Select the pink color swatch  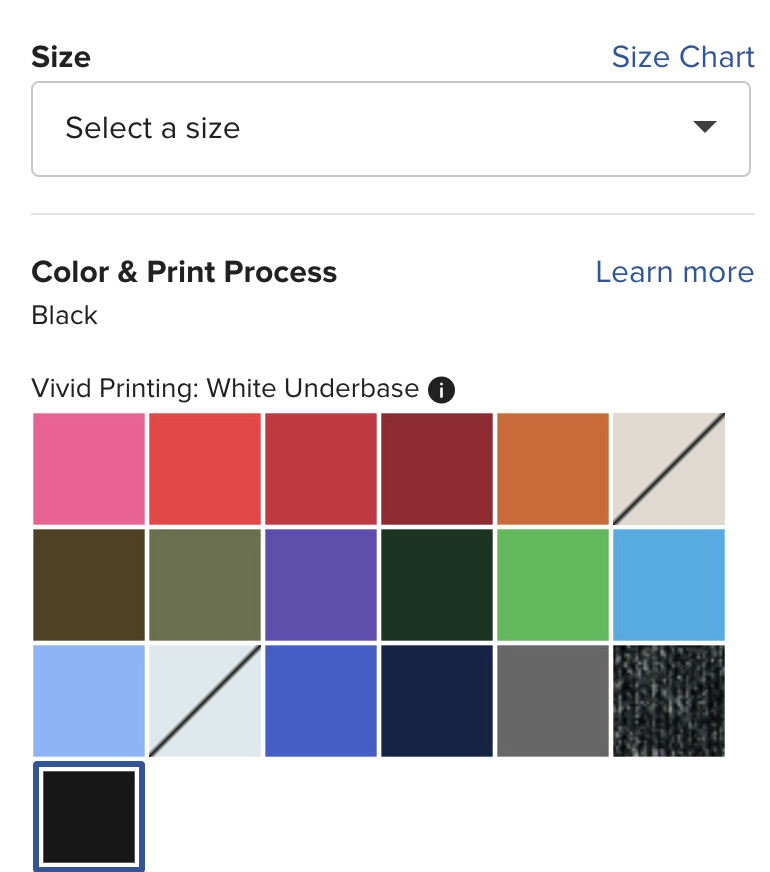coord(89,469)
